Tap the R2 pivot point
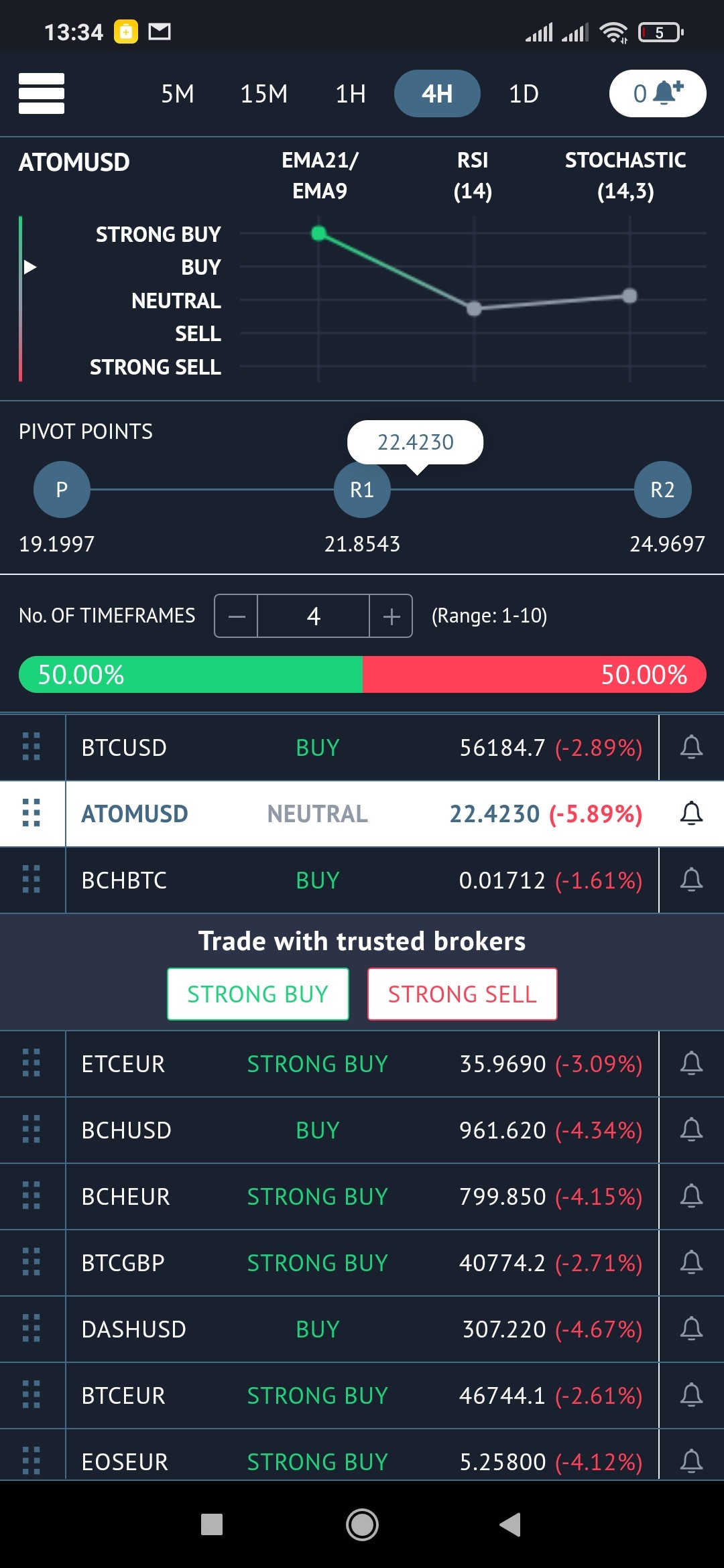724x1568 pixels. (662, 489)
